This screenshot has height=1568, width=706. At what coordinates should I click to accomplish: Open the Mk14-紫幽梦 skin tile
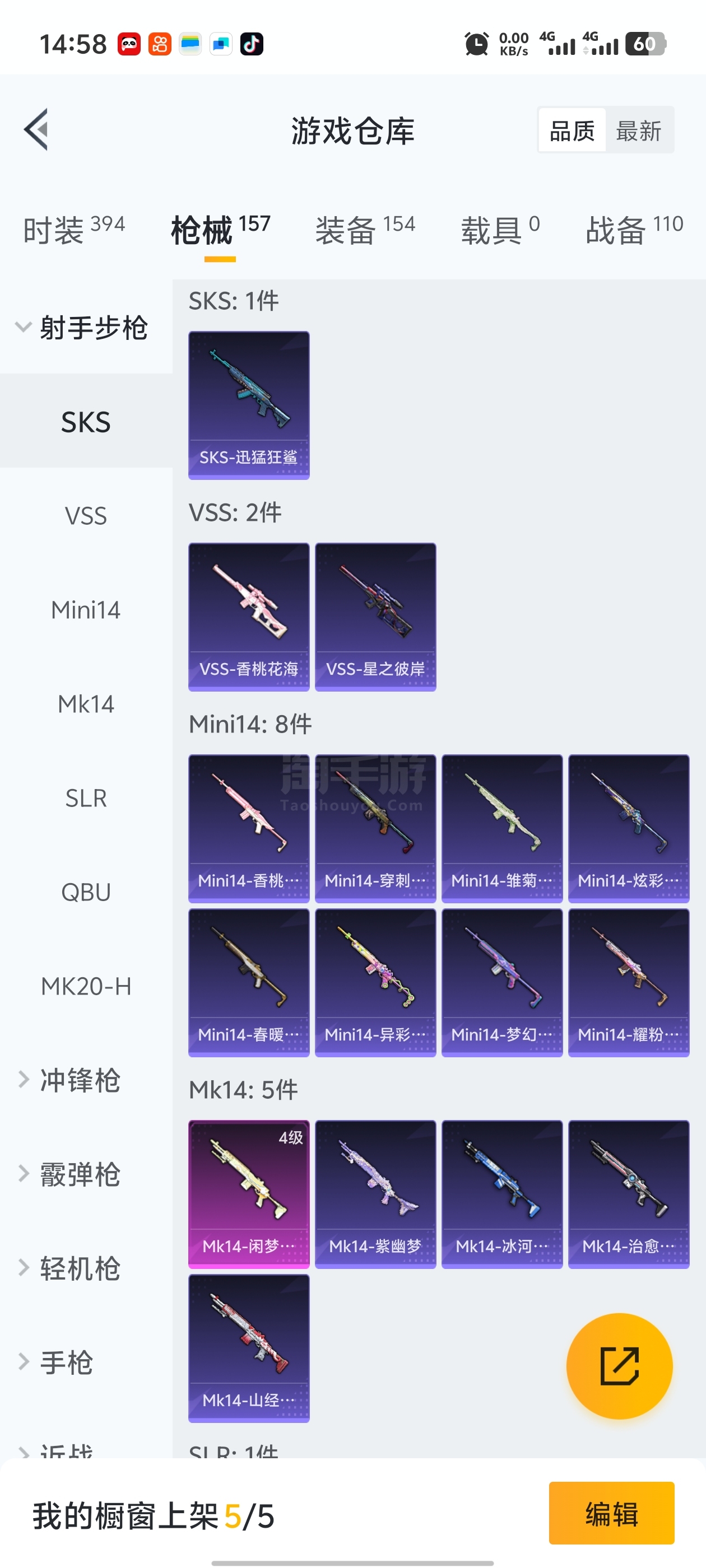click(x=375, y=1194)
